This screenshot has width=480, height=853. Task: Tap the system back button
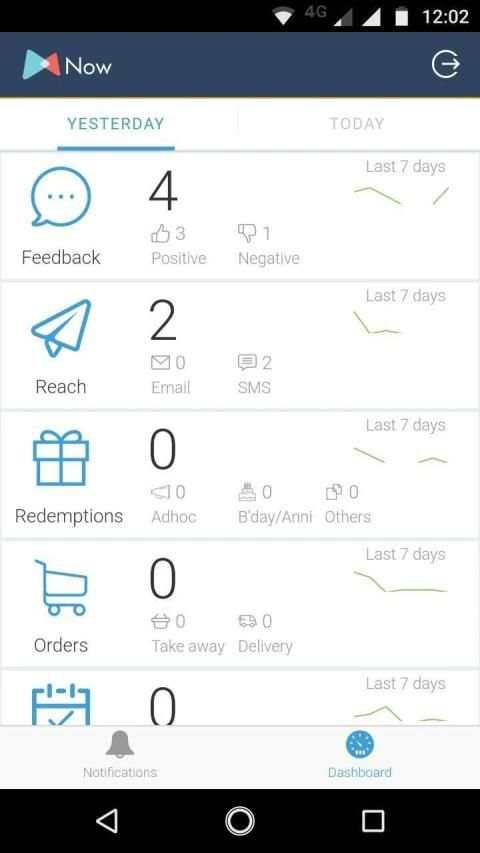point(107,820)
